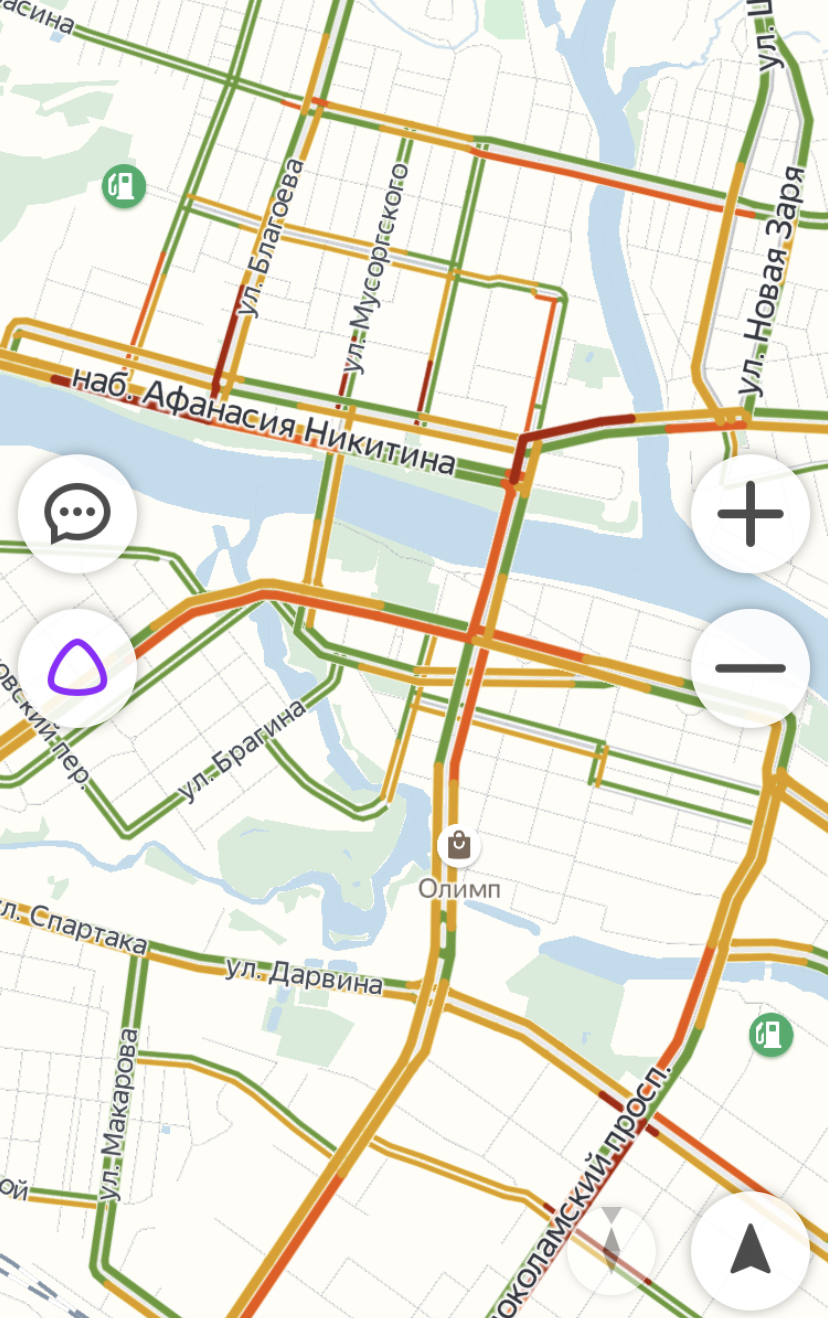828x1318 pixels.
Task: Center map on my current location
Action: [750, 1250]
